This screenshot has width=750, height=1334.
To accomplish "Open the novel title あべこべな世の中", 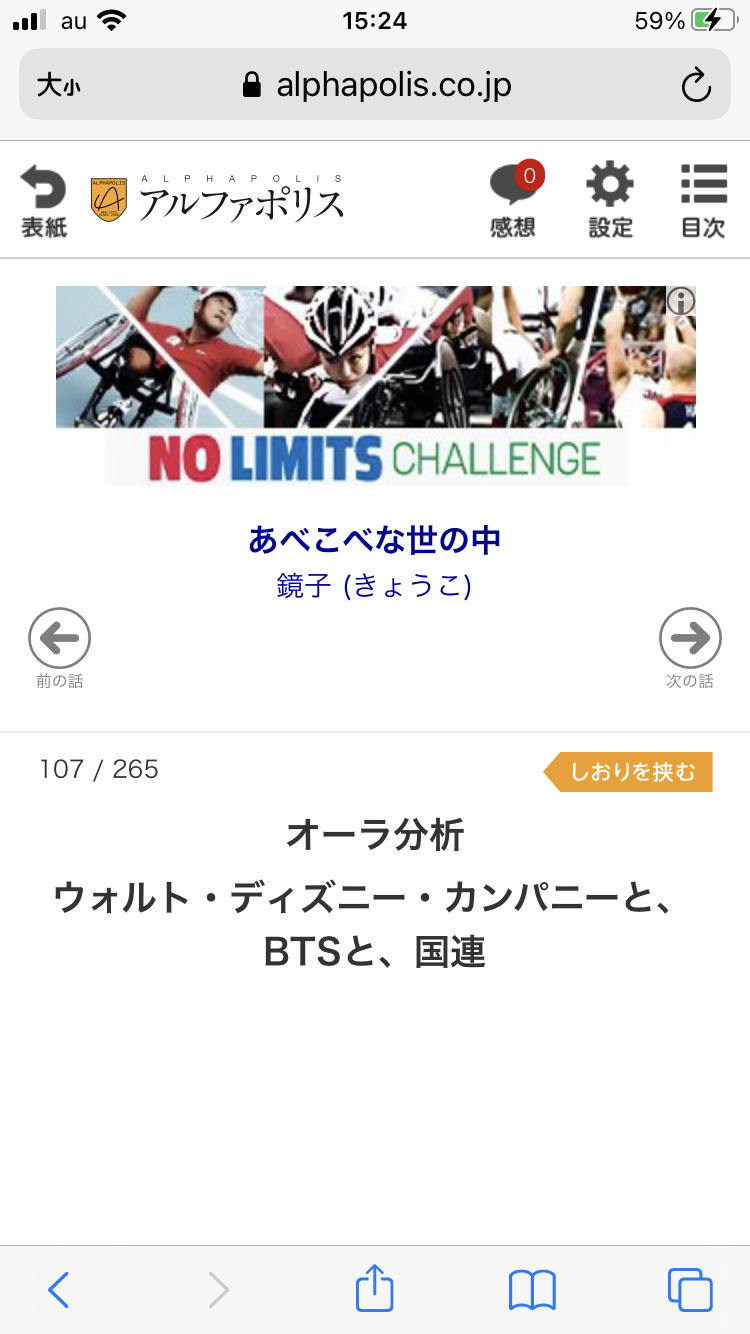I will point(375,540).
